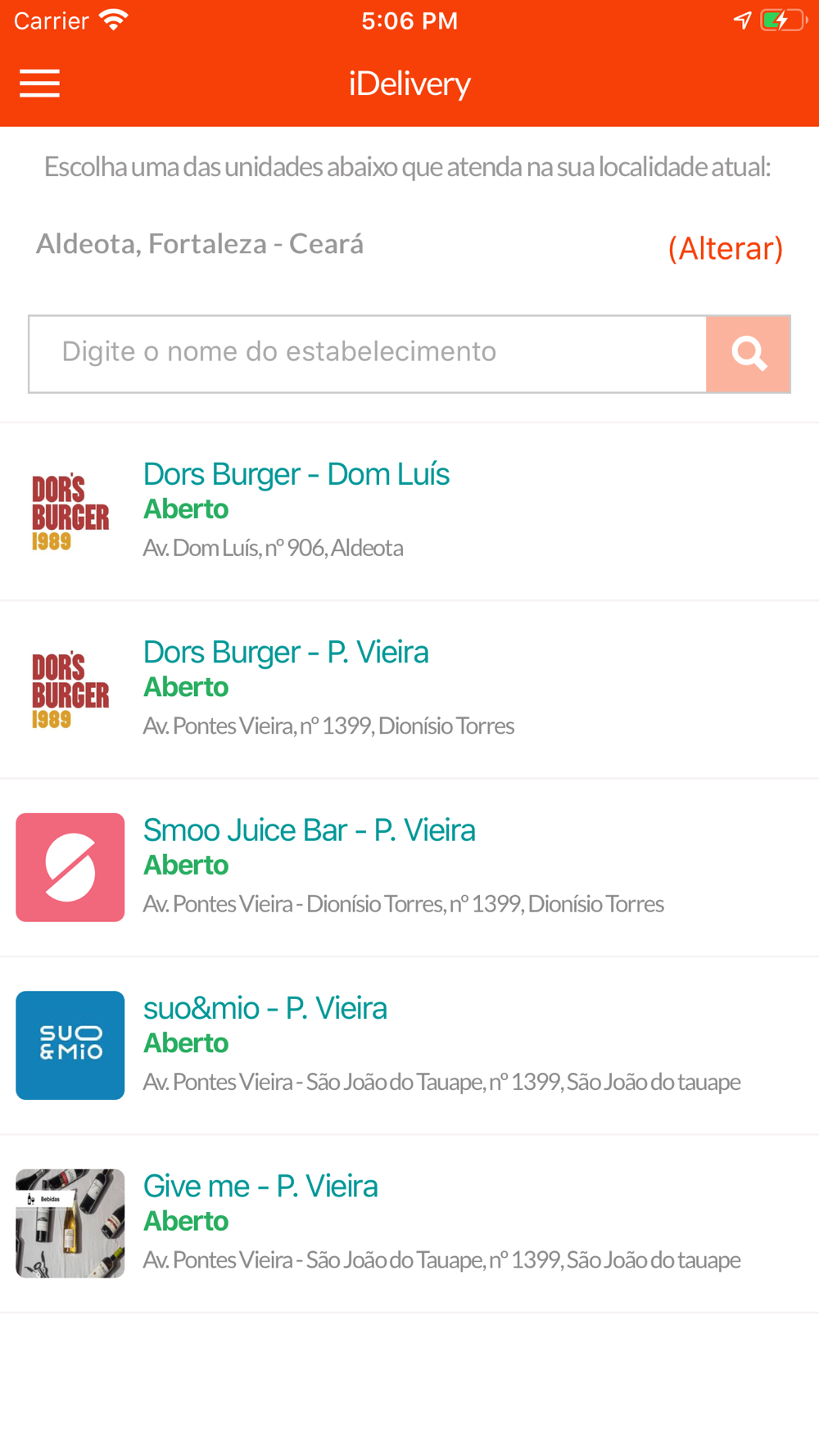Tap the (Alterar) link to change location
This screenshot has width=819, height=1456.
(725, 248)
